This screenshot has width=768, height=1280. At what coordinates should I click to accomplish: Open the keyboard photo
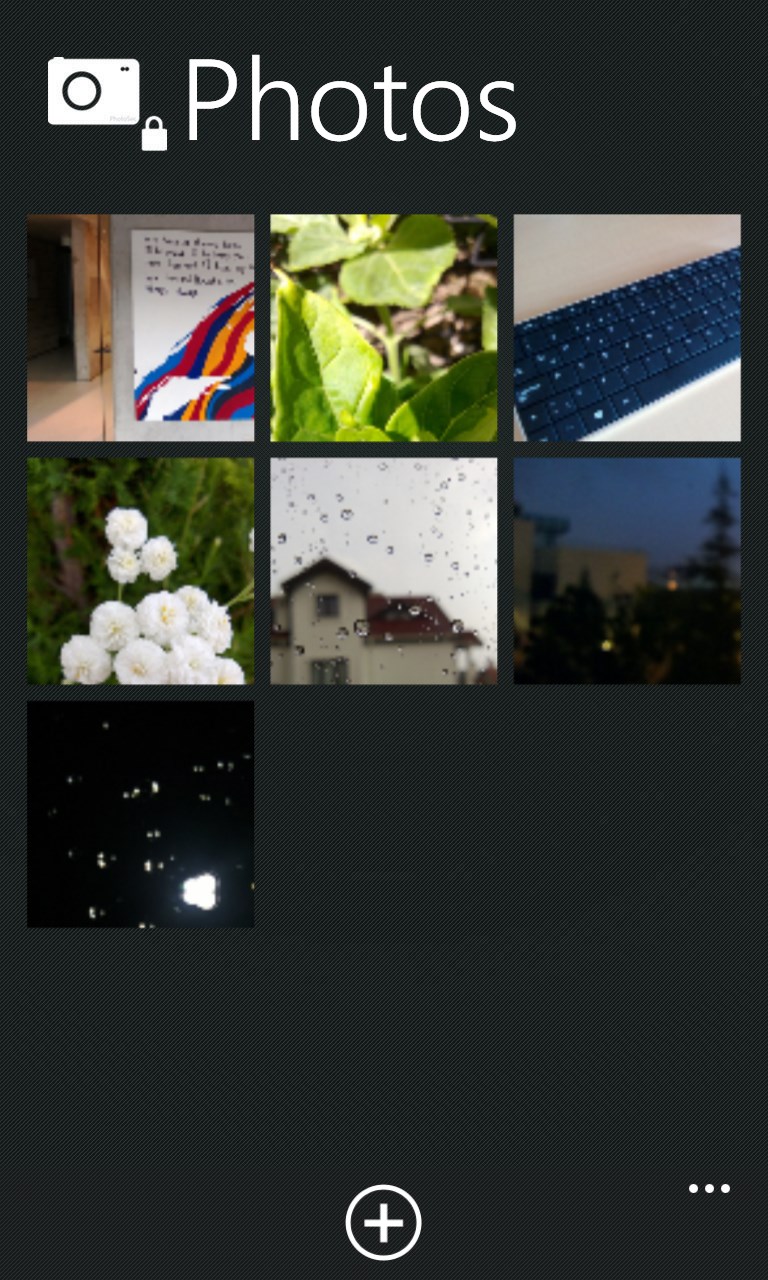[627, 327]
